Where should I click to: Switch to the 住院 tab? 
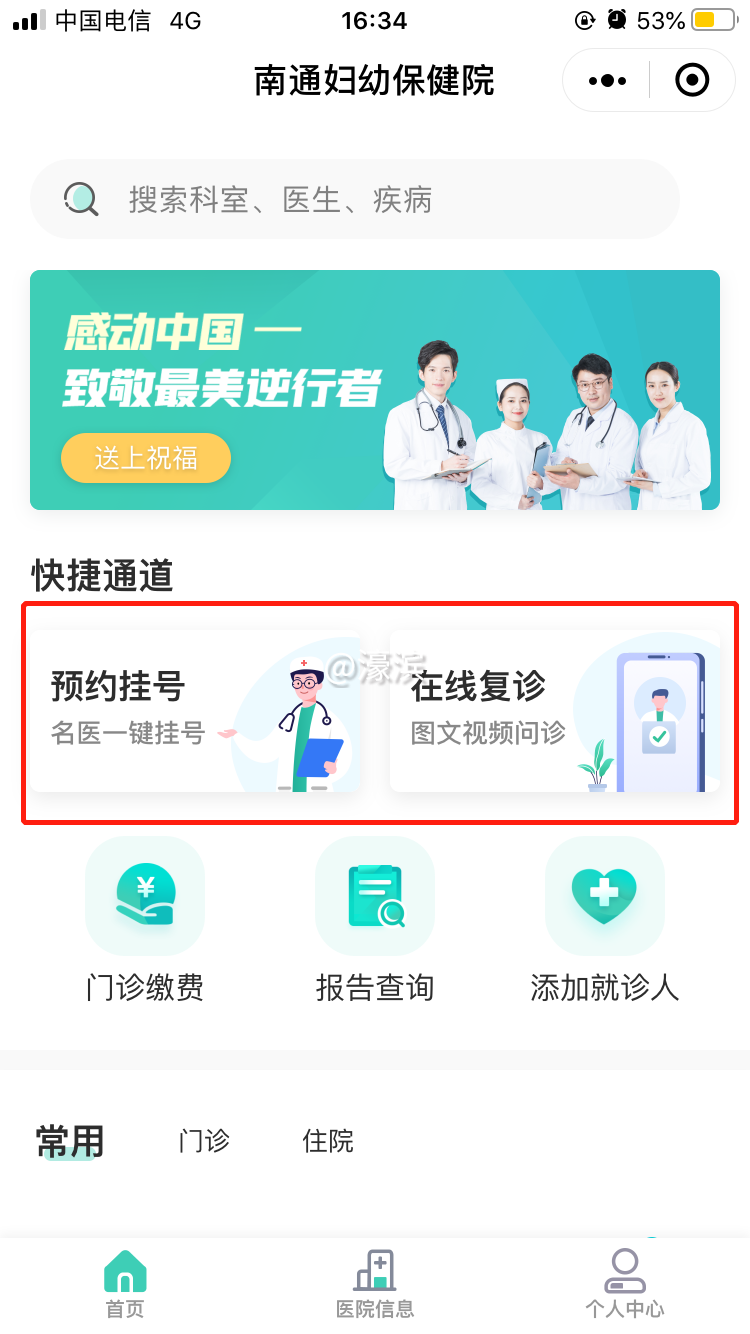click(328, 1141)
